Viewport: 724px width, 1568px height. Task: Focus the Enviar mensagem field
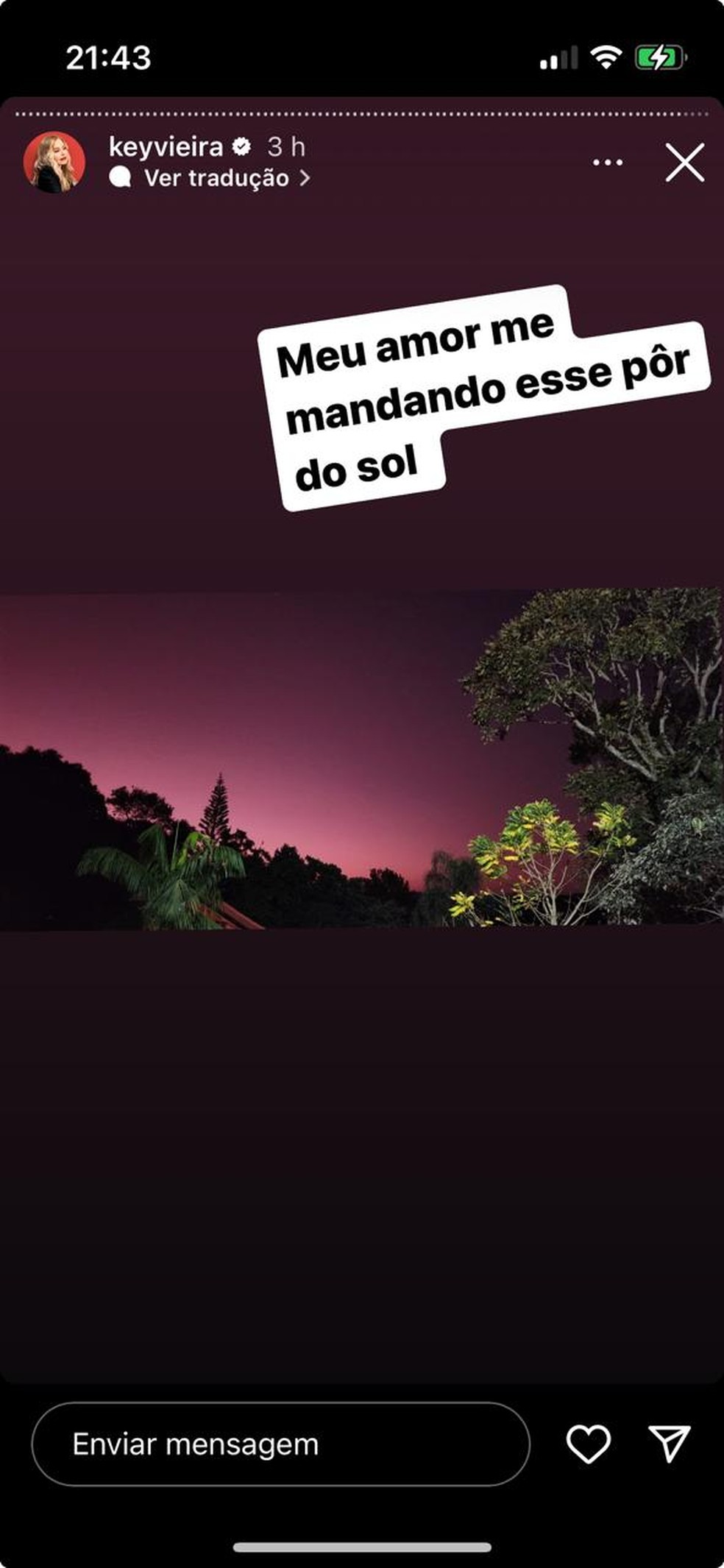pos(280,1444)
